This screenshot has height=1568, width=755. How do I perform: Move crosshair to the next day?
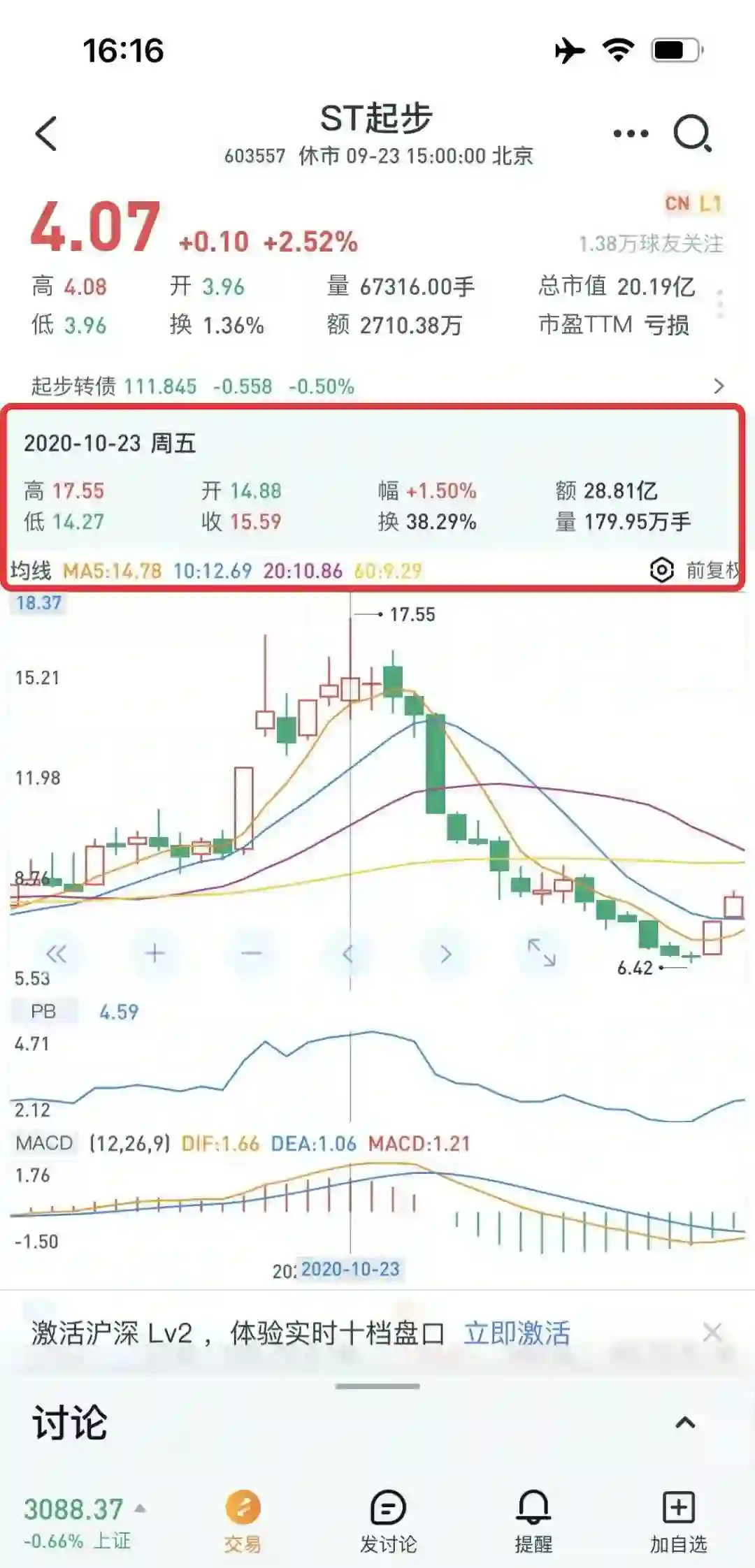[445, 954]
